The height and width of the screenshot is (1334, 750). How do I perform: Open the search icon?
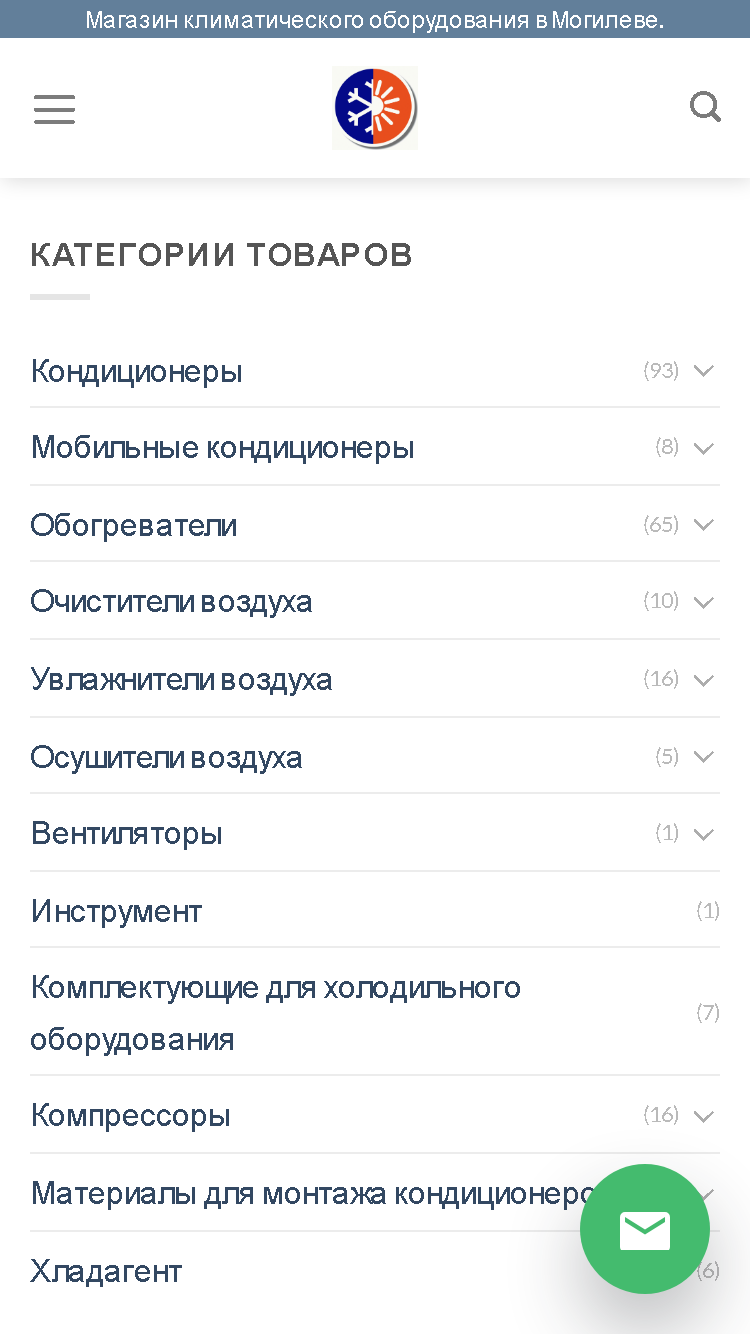click(x=705, y=107)
